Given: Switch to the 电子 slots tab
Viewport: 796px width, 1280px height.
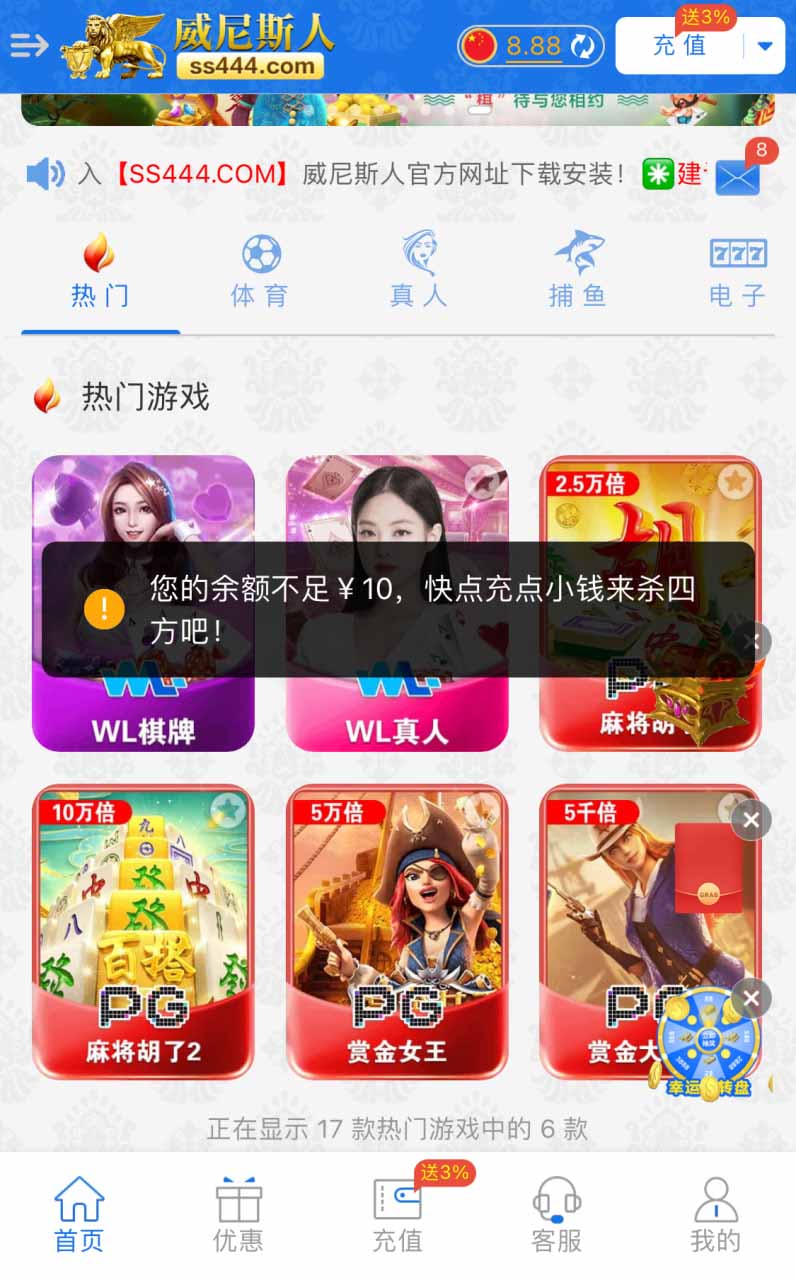Looking at the screenshot, I should point(737,272).
